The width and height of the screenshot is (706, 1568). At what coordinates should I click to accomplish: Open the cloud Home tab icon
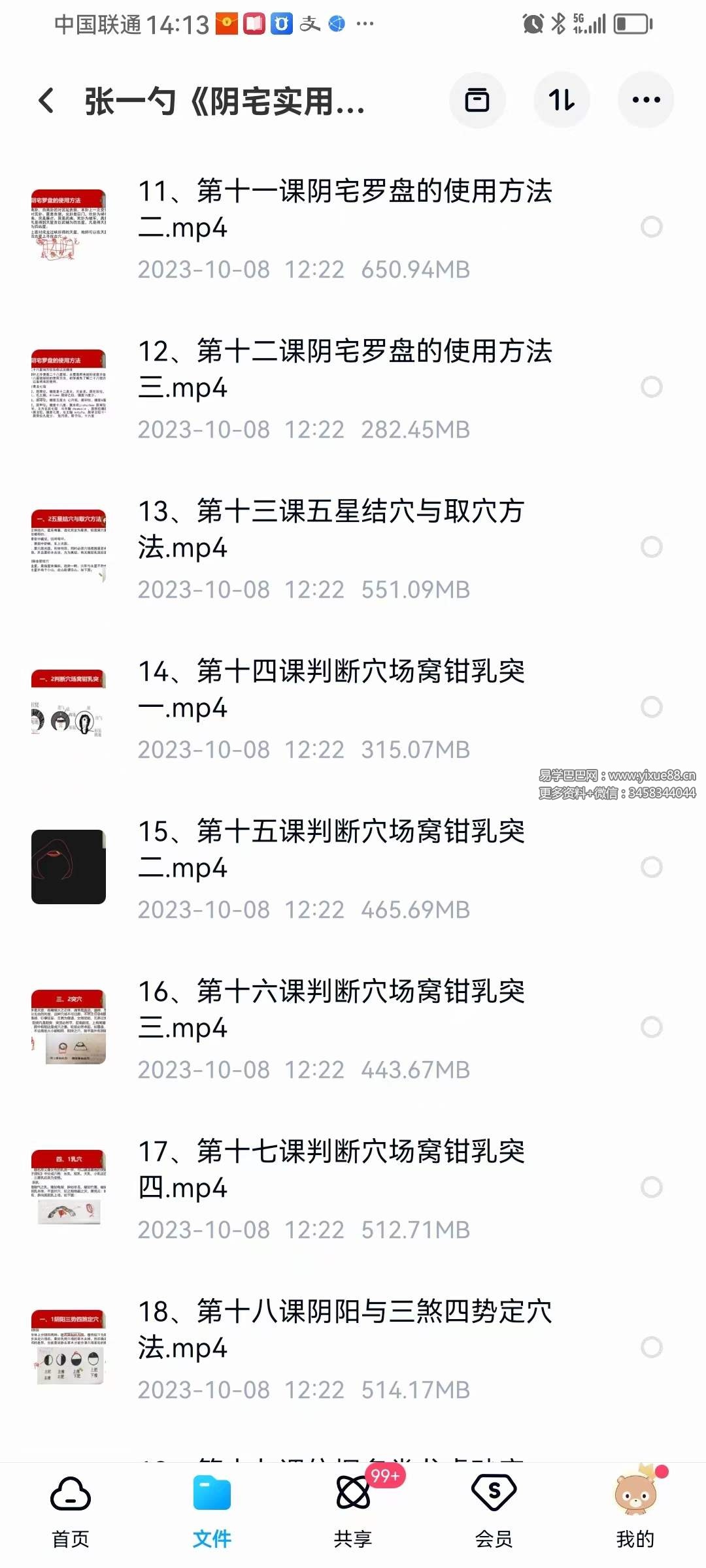click(x=70, y=1496)
